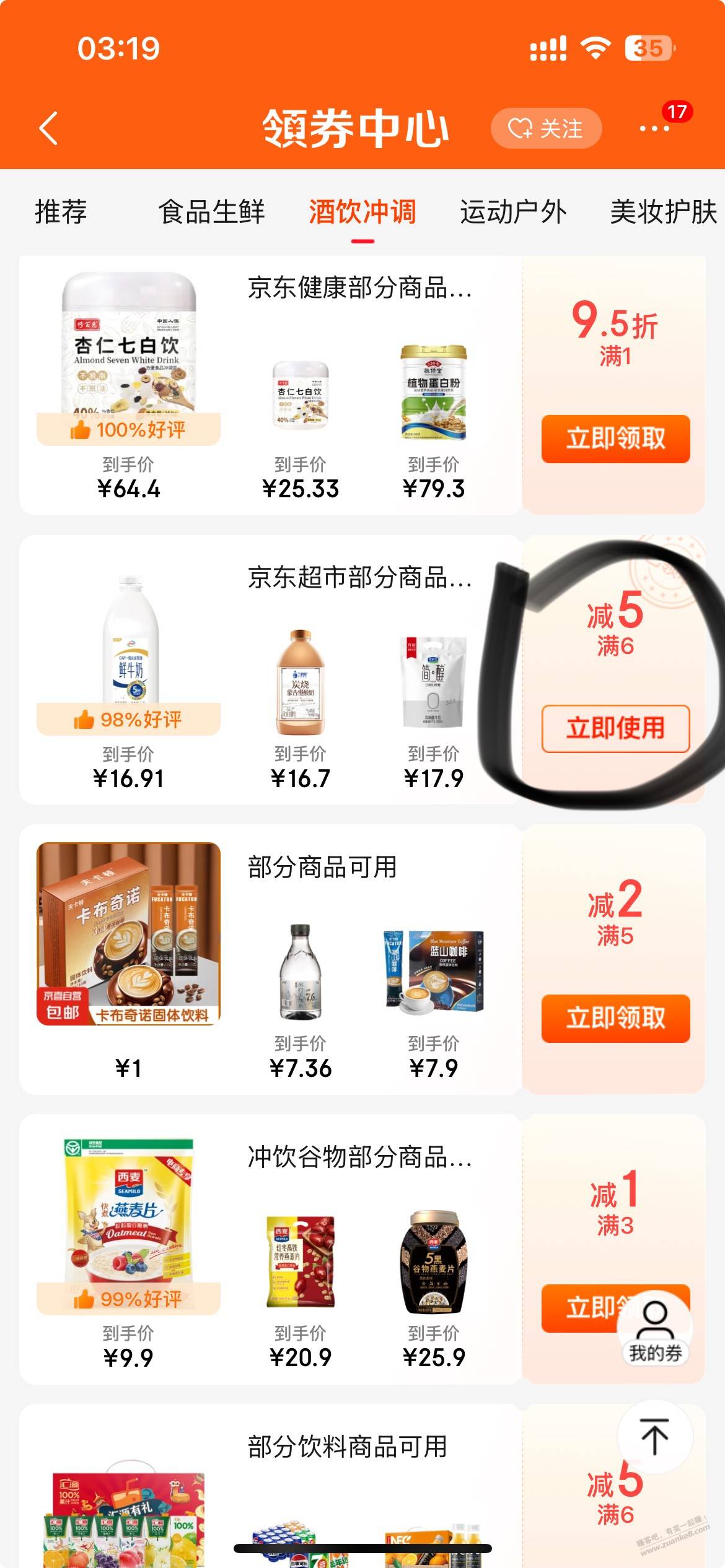
Task: Follow the coupon center with 关注
Action: [x=545, y=129]
